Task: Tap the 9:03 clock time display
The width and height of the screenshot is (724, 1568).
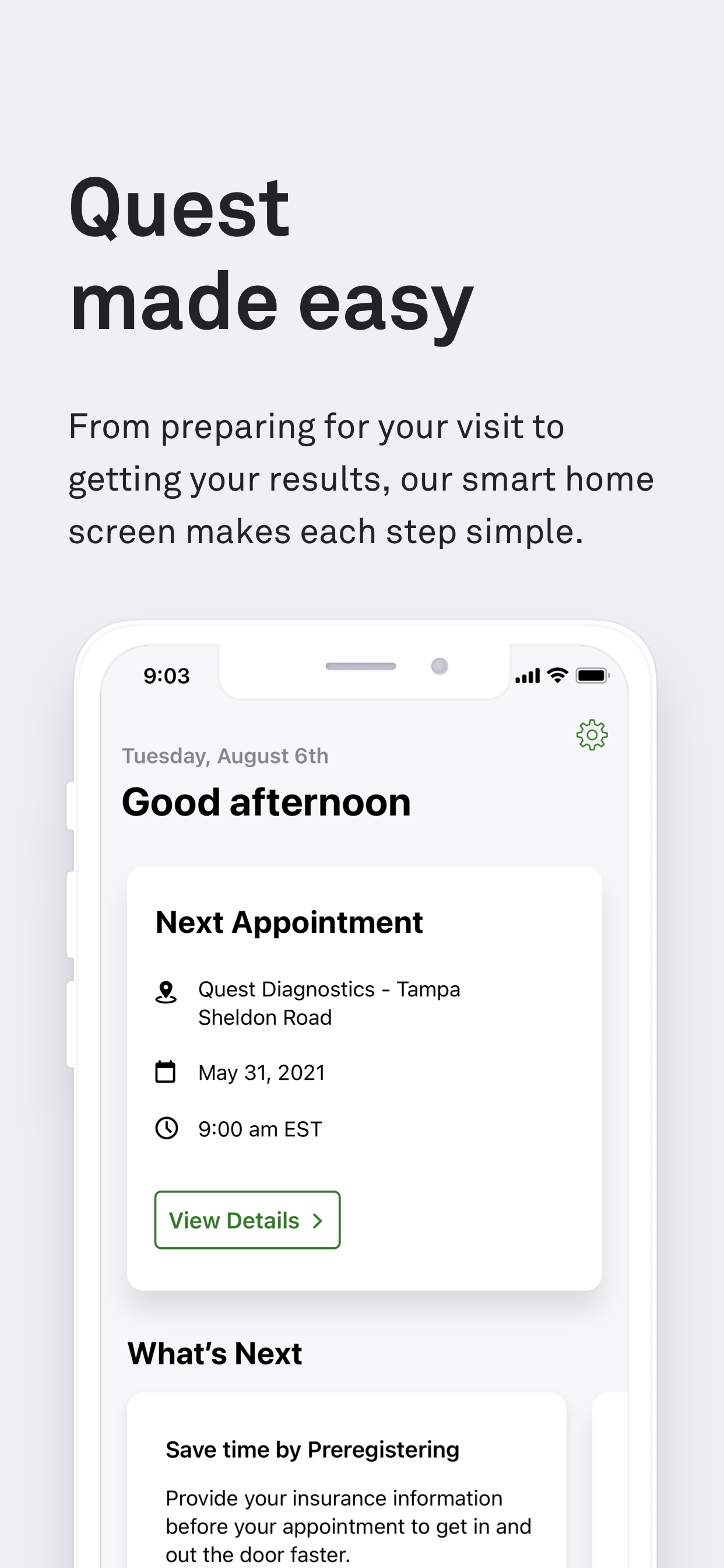Action: (x=166, y=674)
